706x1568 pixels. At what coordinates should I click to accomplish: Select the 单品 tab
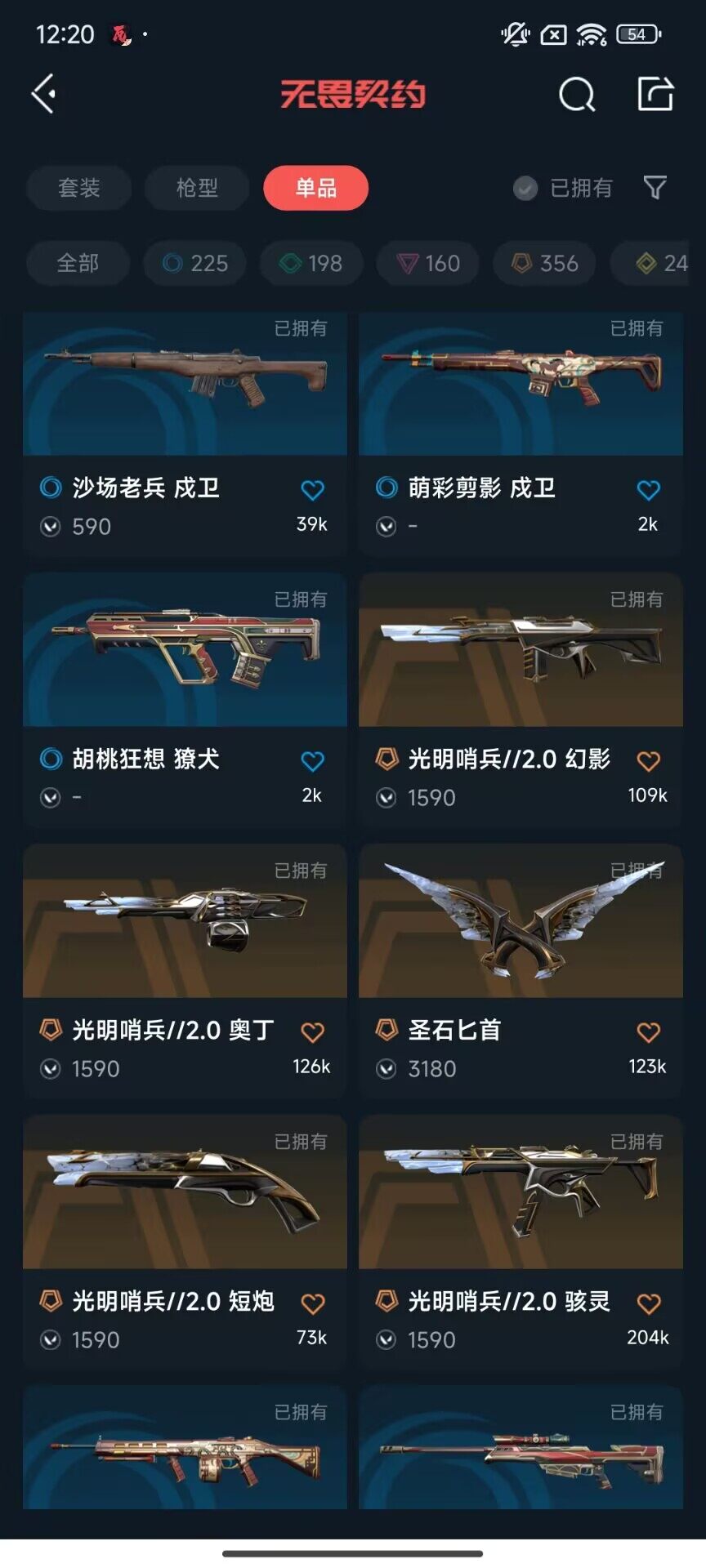coord(316,188)
